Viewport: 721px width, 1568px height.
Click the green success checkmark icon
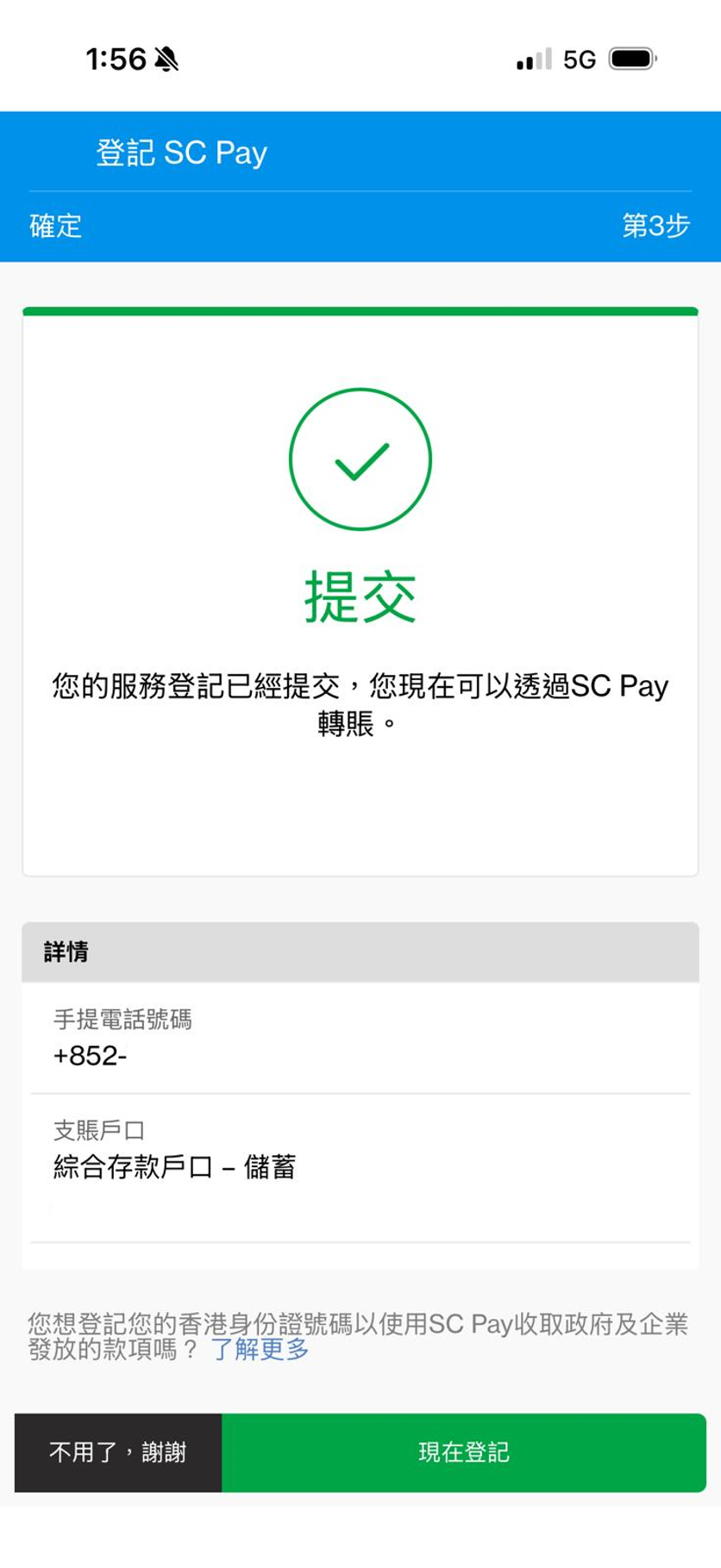coord(360,459)
